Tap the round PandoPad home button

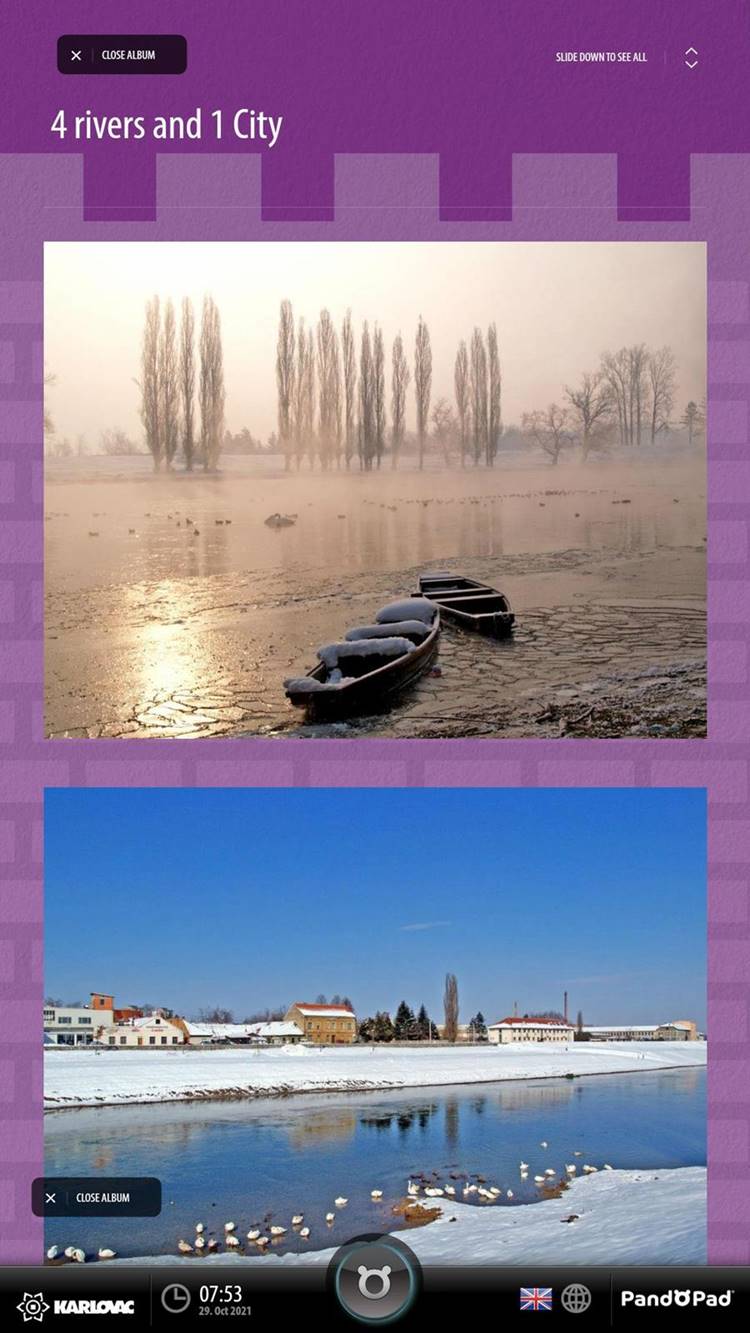tap(374, 1282)
